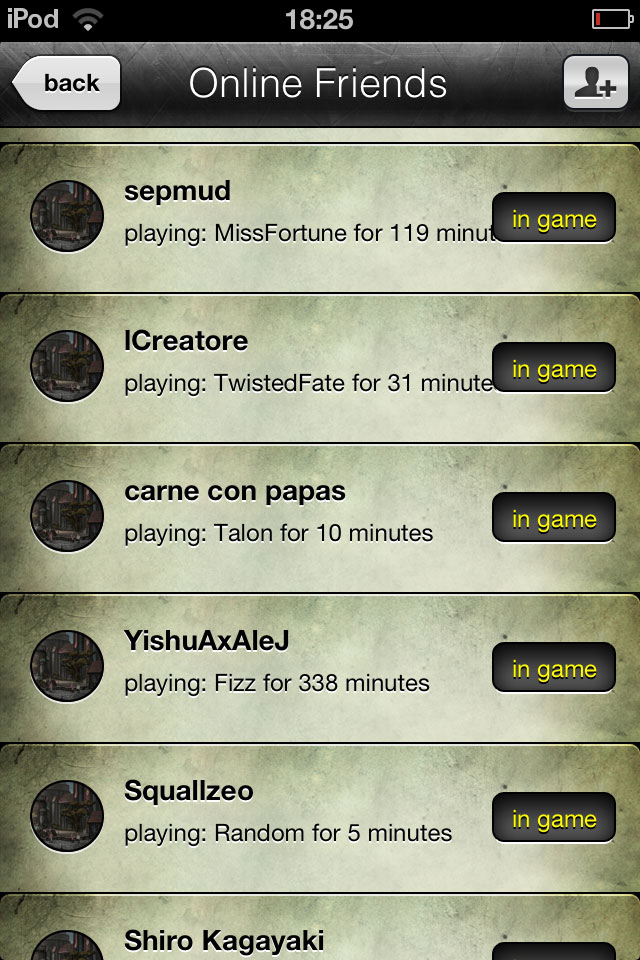Tap the in game button for YishuAxAleJ
Viewport: 640px width, 960px height.
coord(553,670)
